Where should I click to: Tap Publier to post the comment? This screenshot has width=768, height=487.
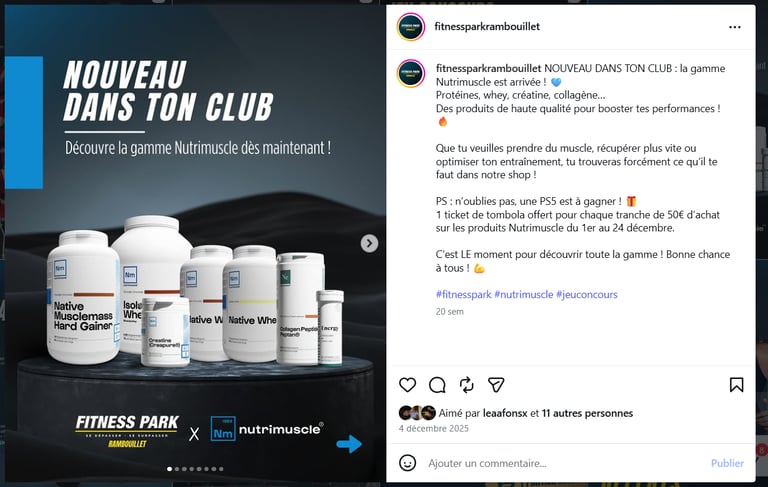tap(727, 463)
